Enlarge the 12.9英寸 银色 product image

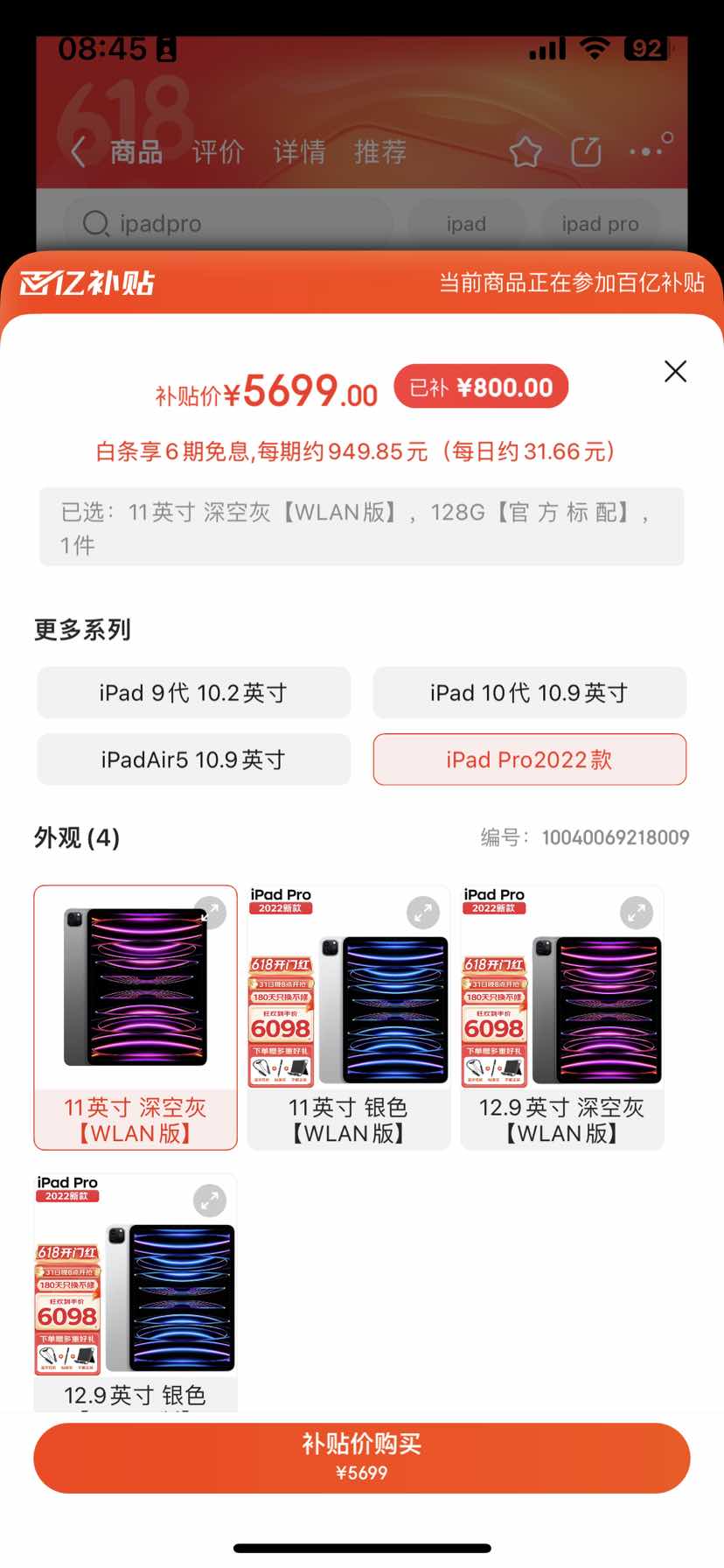pos(210,1200)
